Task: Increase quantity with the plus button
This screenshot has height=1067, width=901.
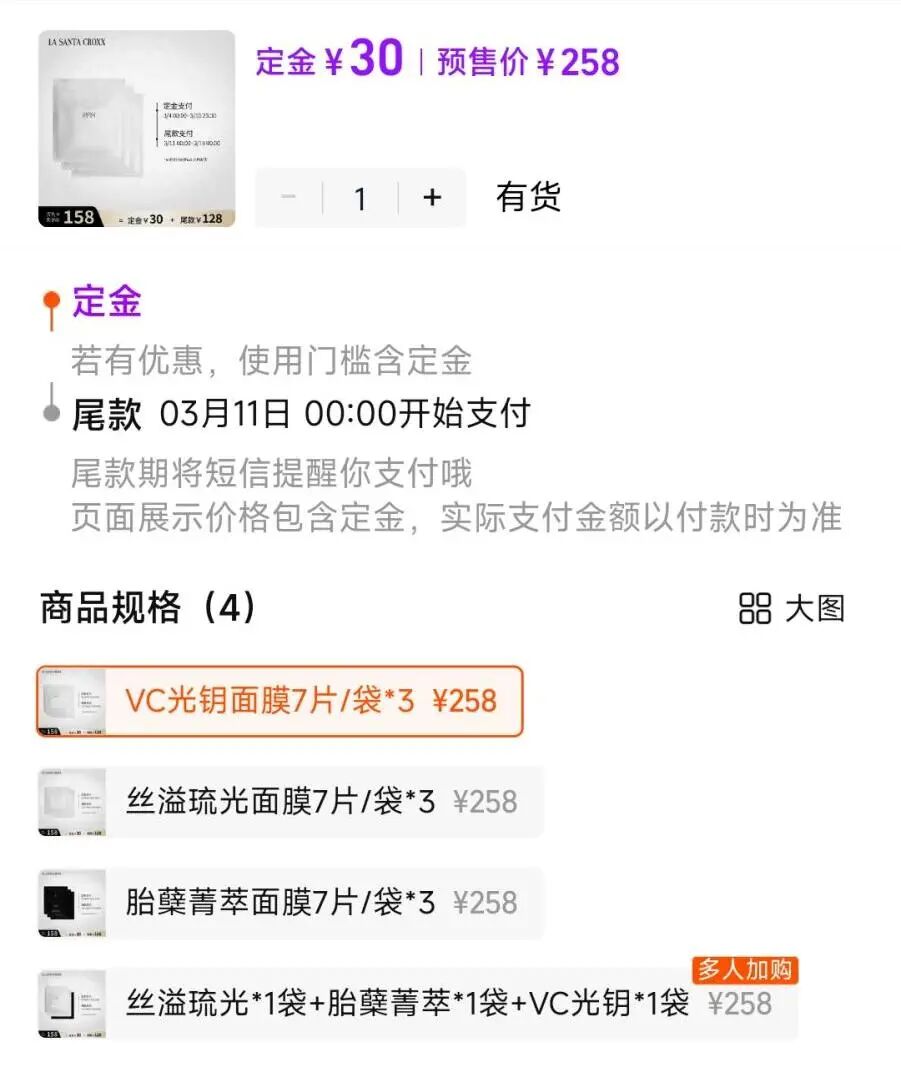Action: 432,198
